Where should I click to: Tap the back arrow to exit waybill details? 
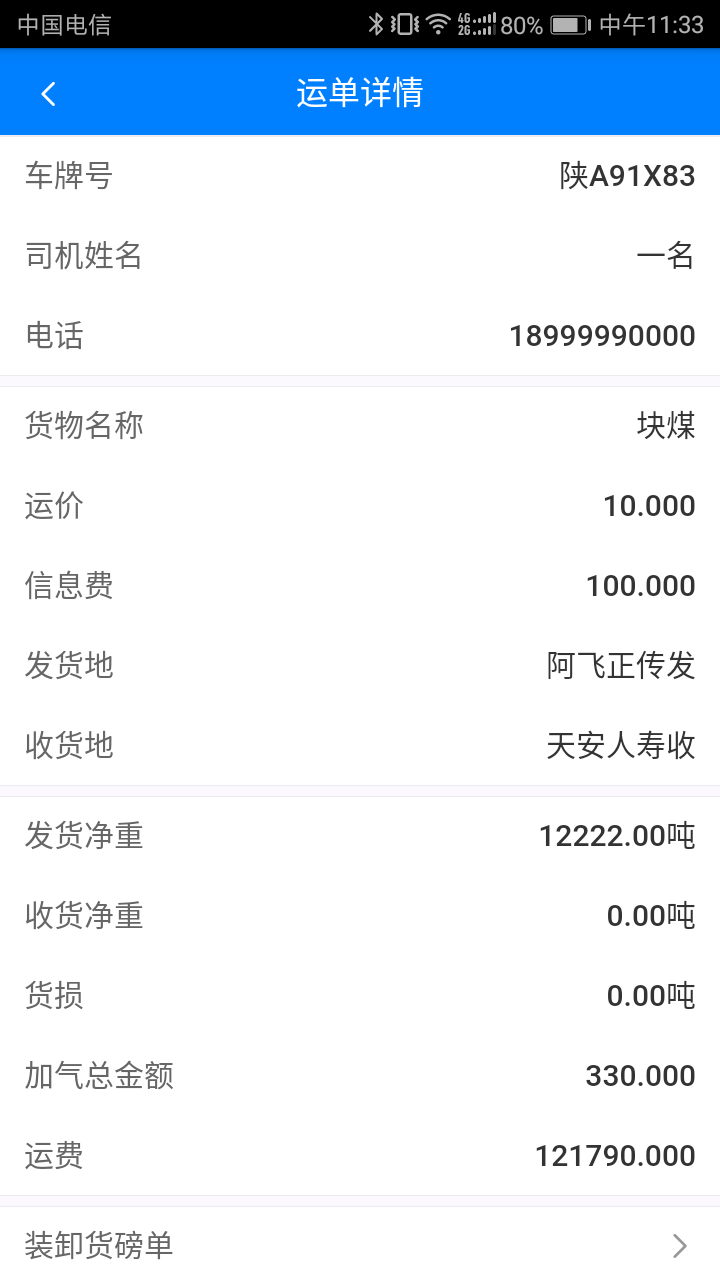click(x=46, y=91)
